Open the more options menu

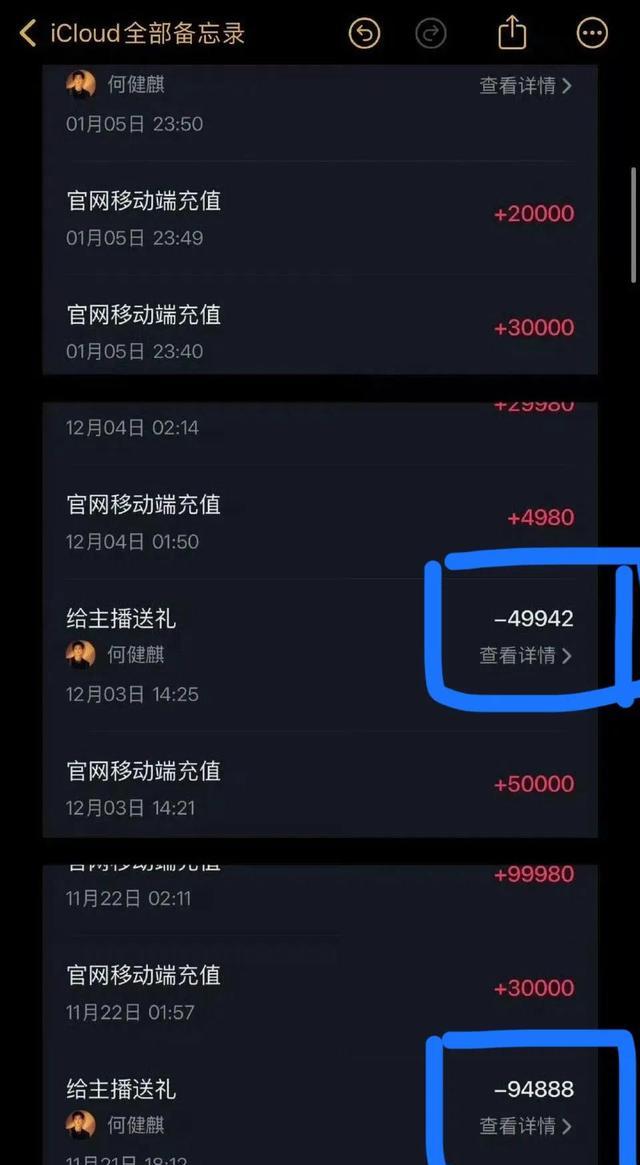[592, 33]
